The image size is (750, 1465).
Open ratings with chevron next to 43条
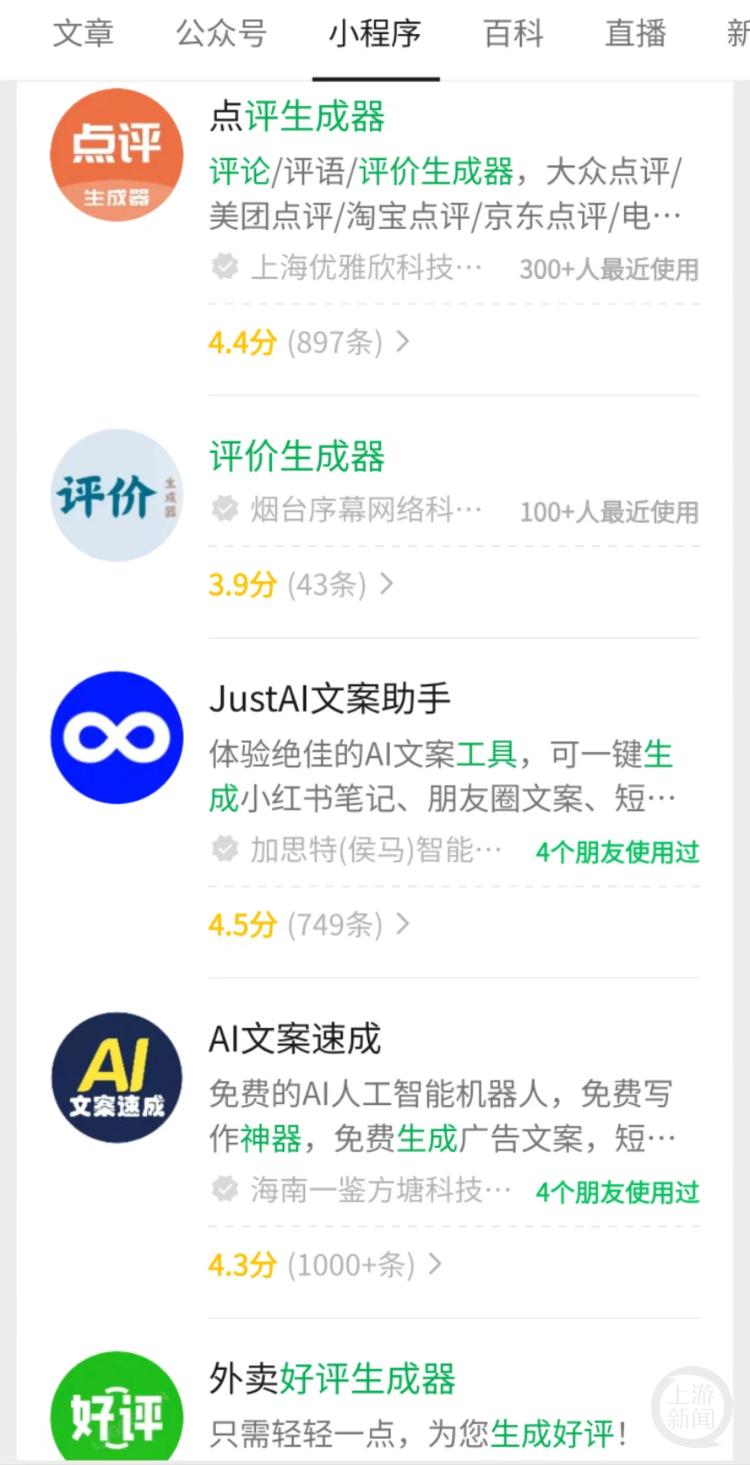[x=388, y=586]
